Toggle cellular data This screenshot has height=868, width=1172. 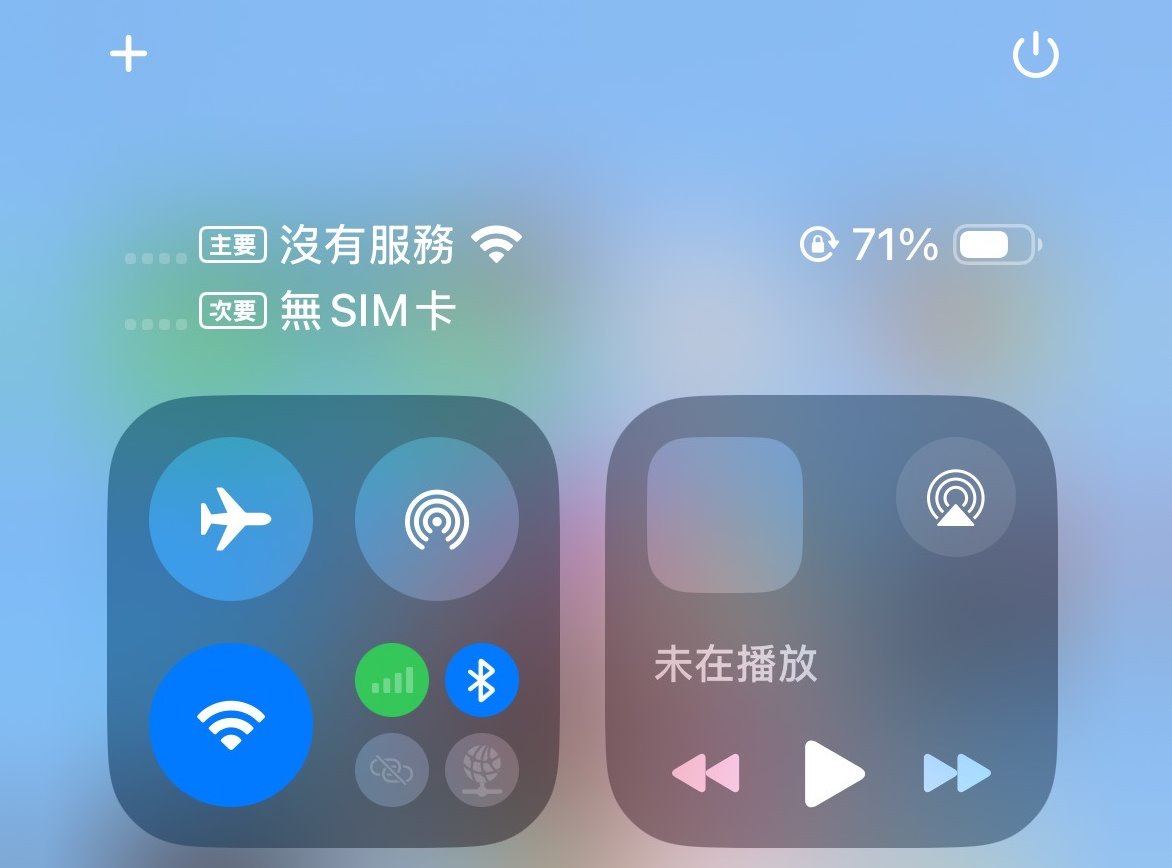pyautogui.click(x=392, y=680)
